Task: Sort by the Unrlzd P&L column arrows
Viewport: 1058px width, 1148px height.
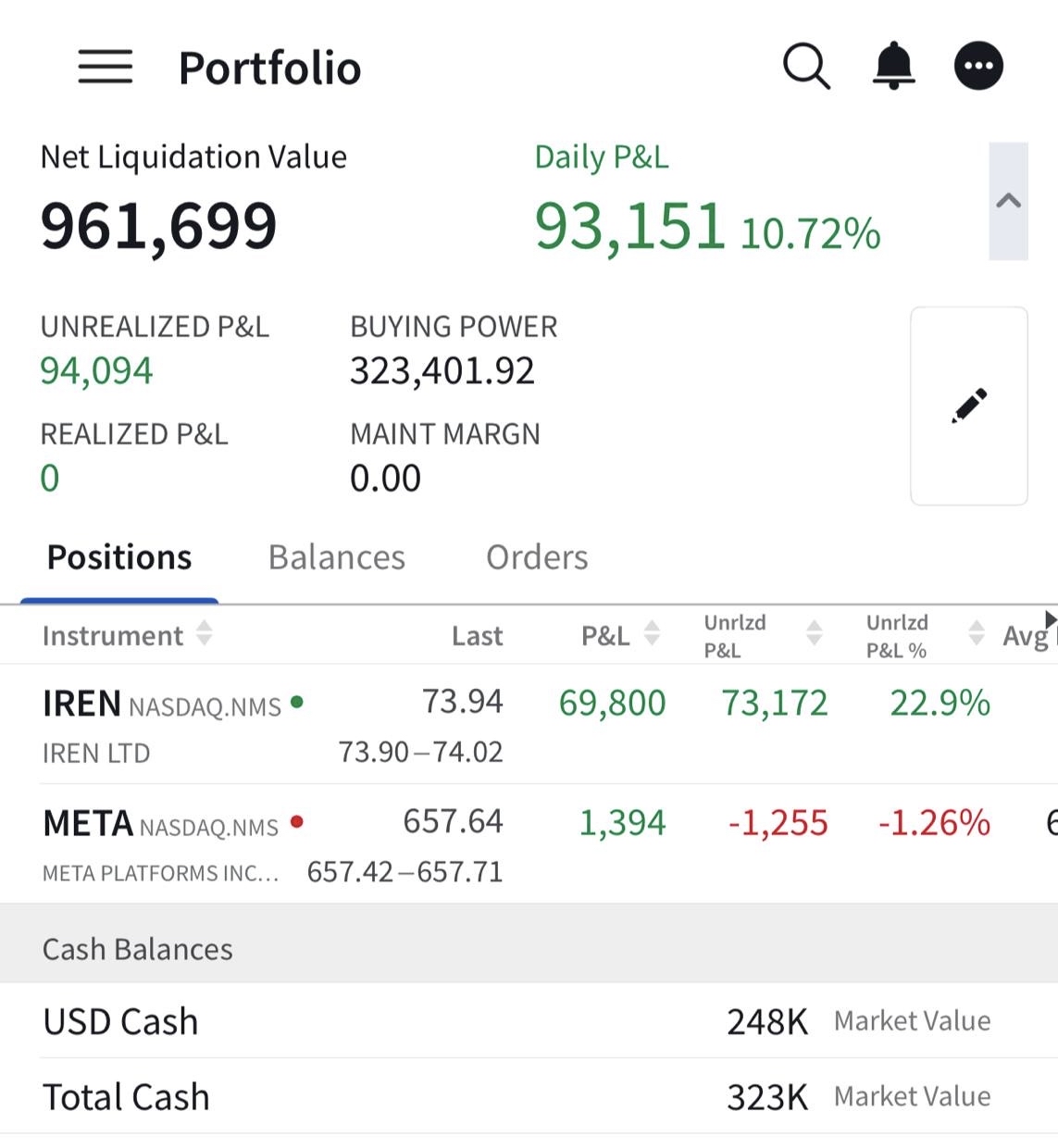Action: click(814, 635)
